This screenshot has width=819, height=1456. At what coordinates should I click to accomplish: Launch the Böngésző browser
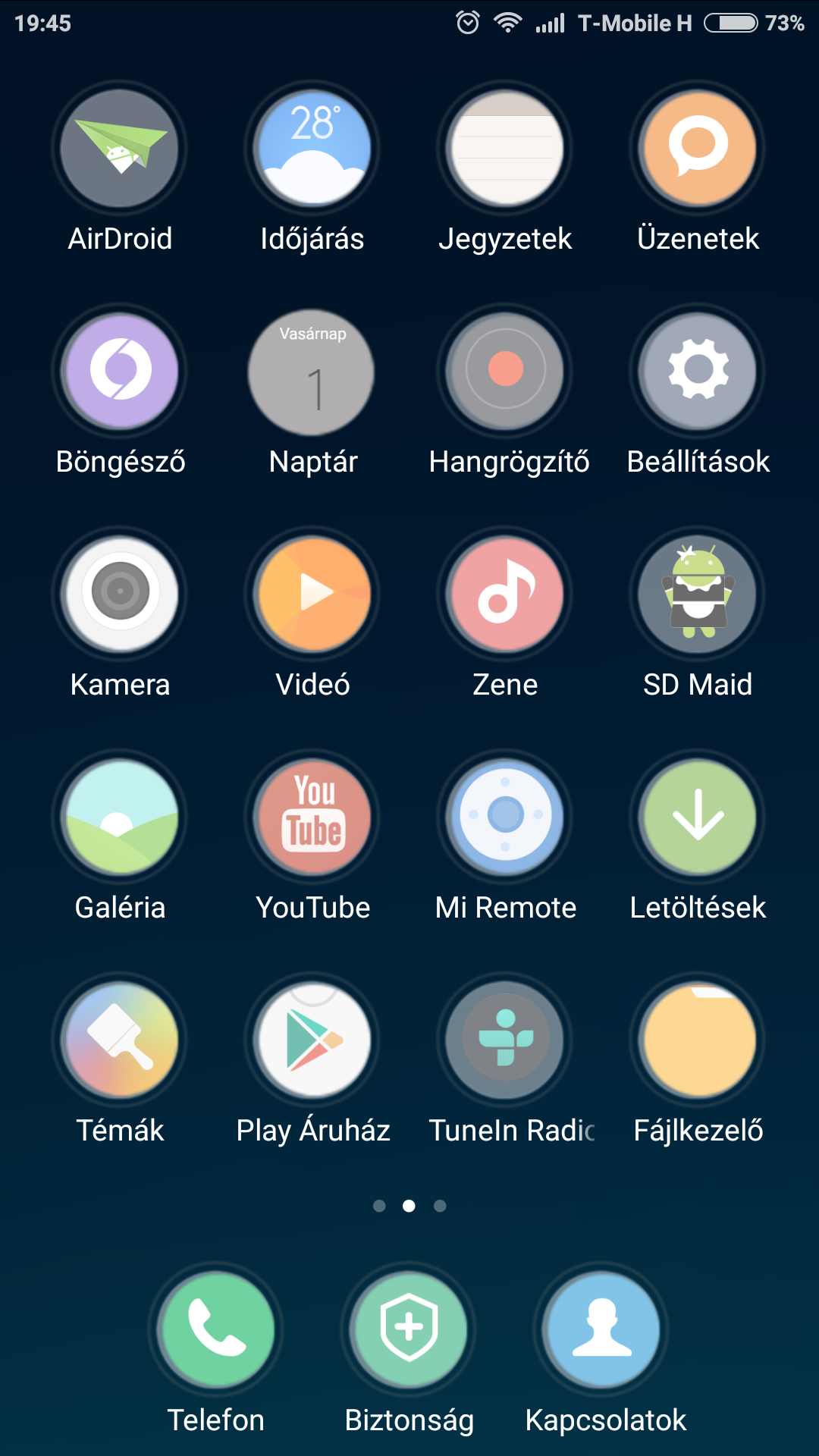120,372
